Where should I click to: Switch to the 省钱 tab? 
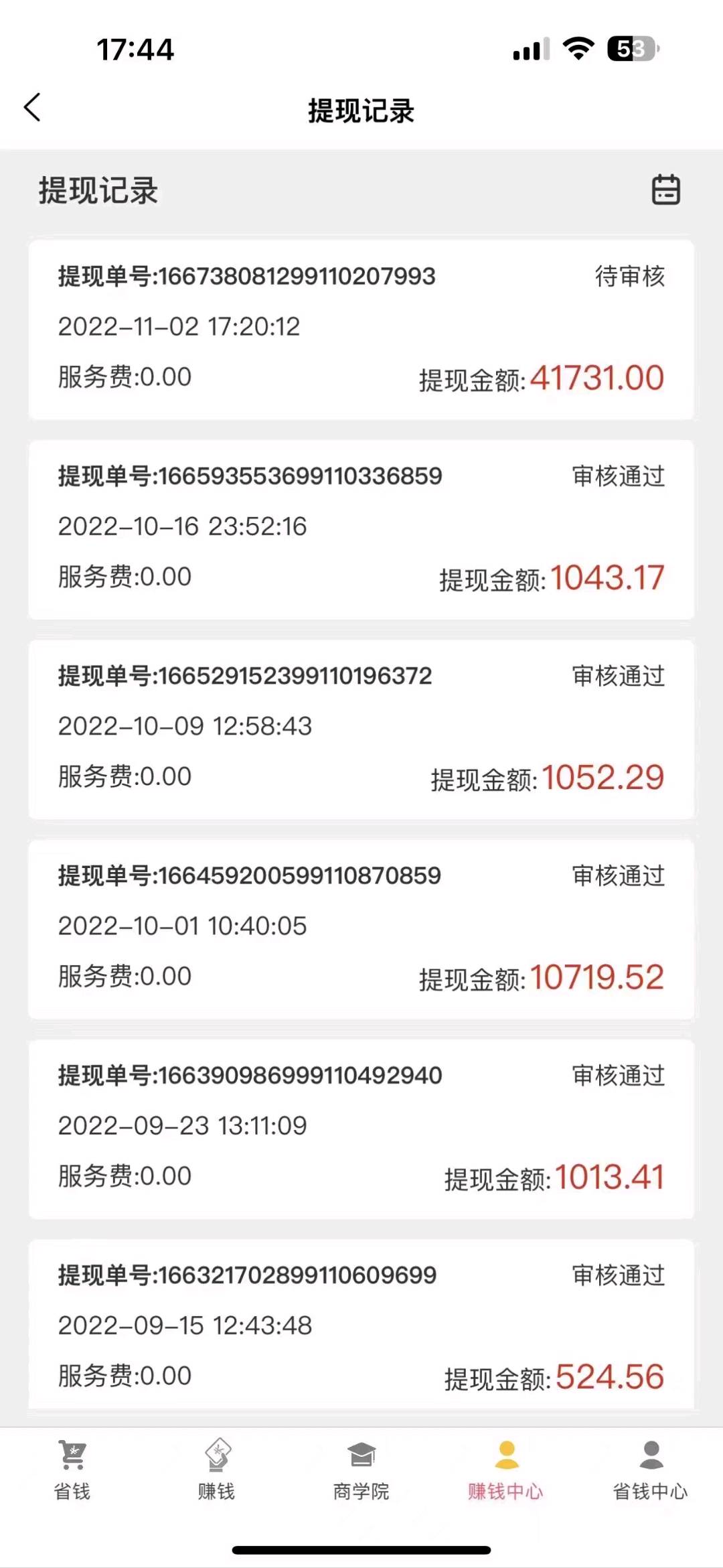click(x=72, y=1471)
